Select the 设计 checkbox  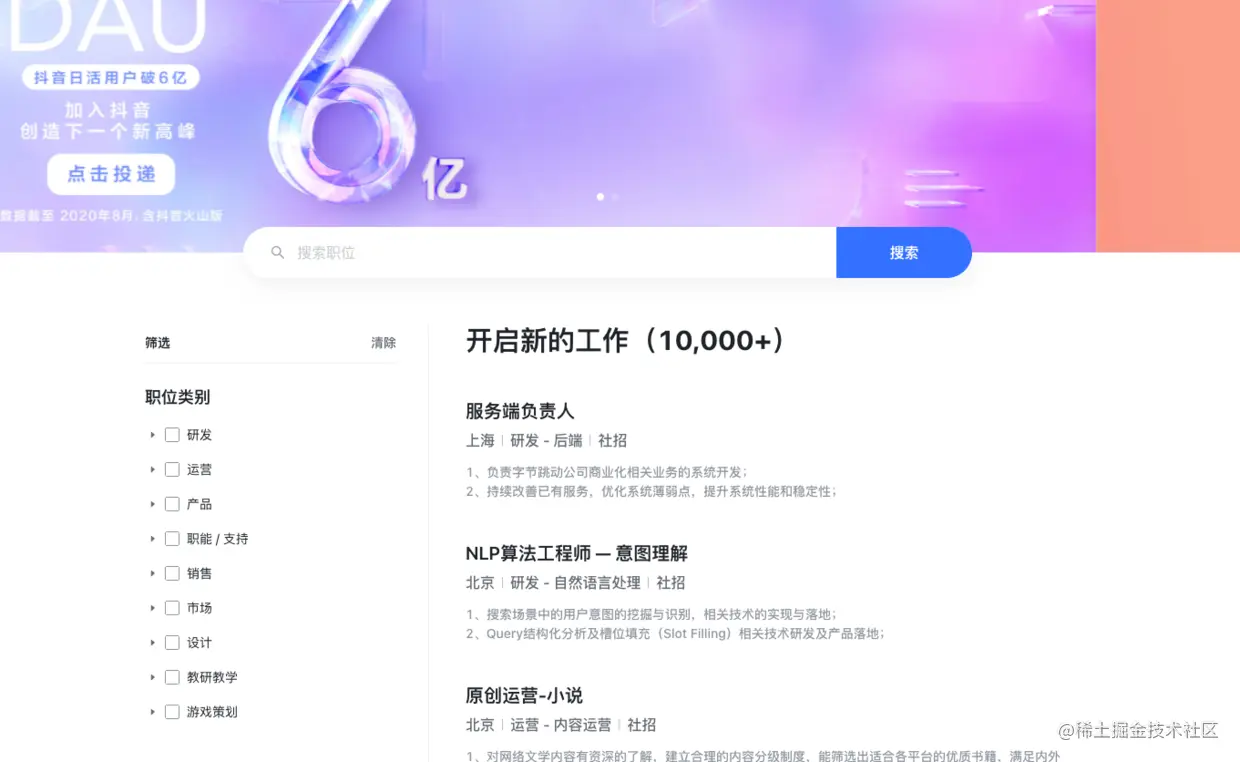click(x=172, y=643)
